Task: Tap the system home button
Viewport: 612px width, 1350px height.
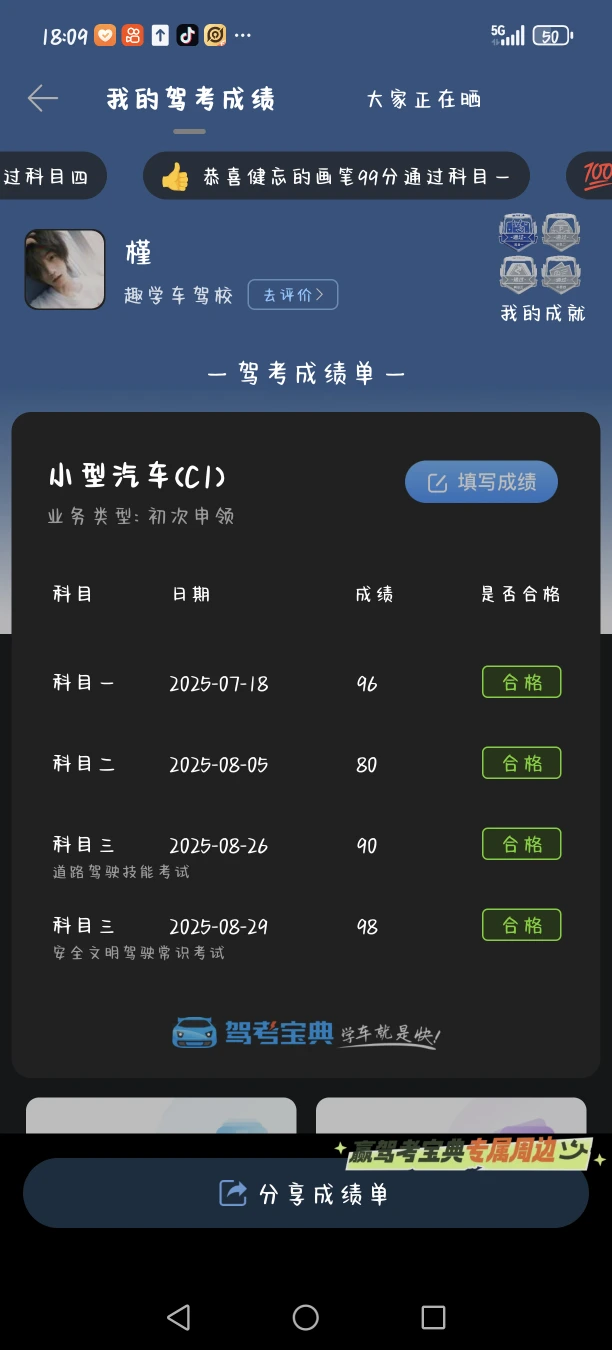Action: [x=306, y=1317]
